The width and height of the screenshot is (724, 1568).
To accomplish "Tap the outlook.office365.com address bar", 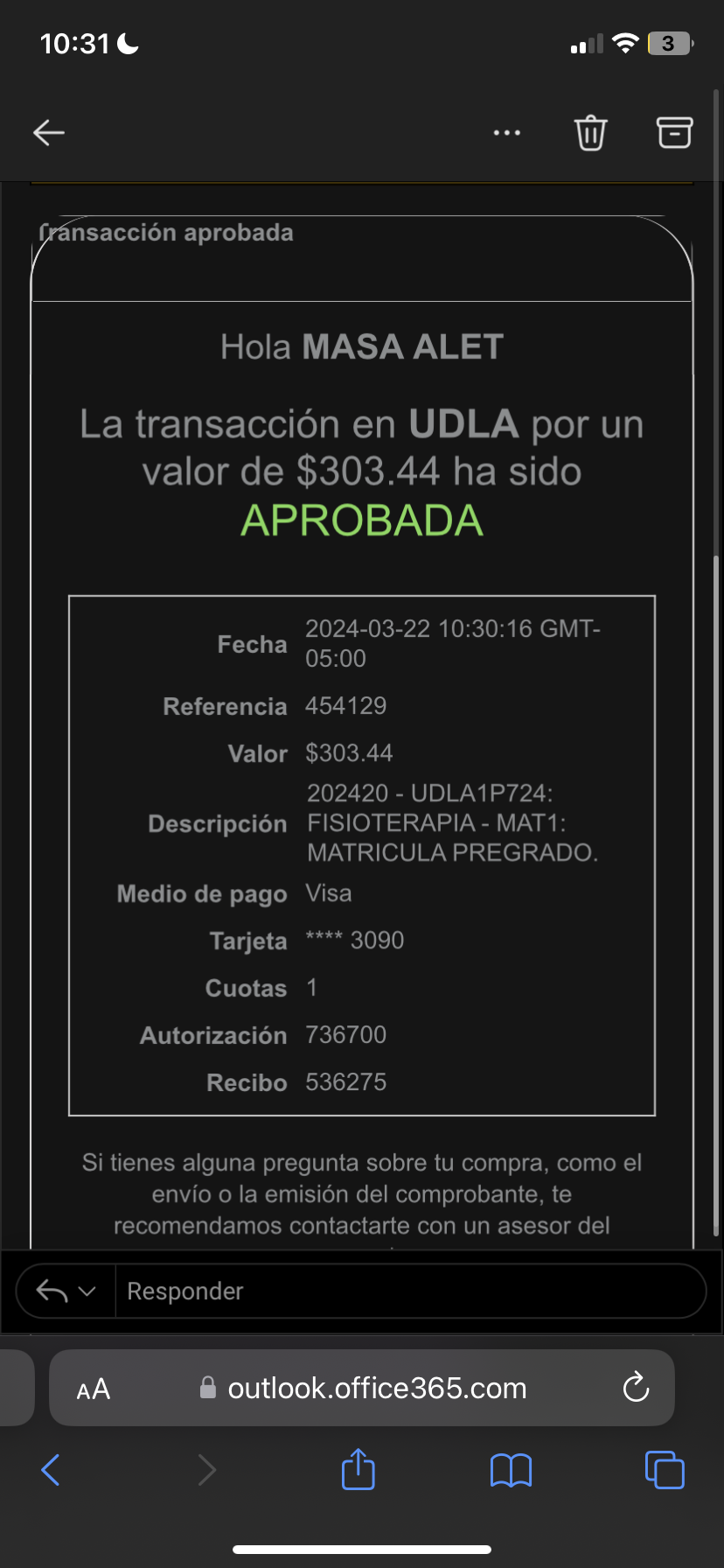I will coord(376,1389).
